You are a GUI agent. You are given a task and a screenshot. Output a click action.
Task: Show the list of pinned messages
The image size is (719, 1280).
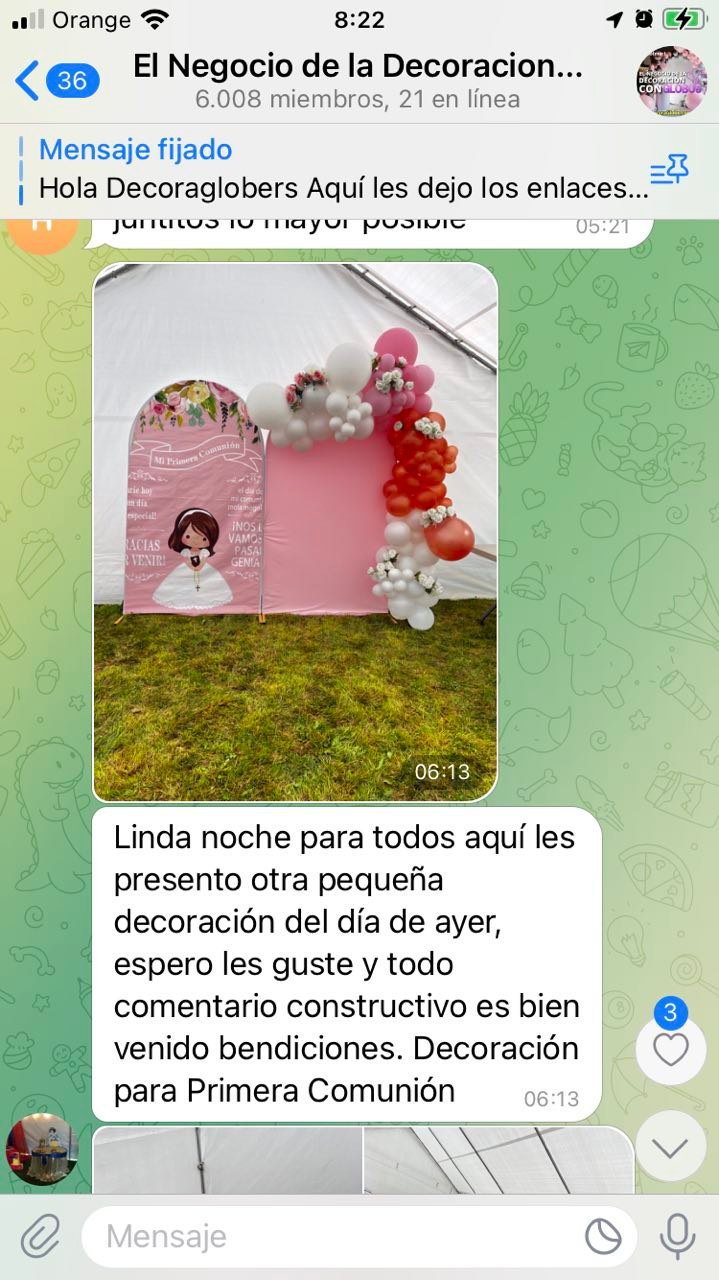[x=669, y=171]
